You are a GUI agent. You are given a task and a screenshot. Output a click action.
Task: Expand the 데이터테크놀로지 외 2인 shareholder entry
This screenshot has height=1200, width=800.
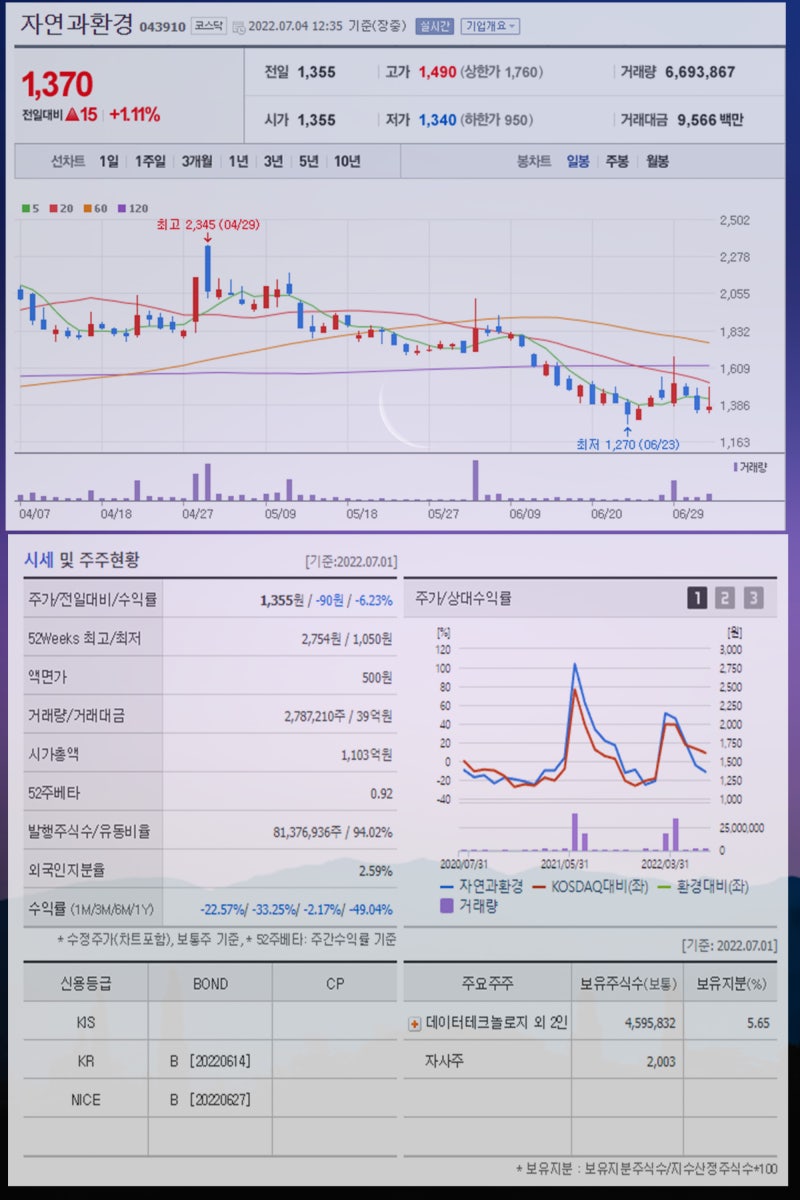pyautogui.click(x=416, y=1022)
